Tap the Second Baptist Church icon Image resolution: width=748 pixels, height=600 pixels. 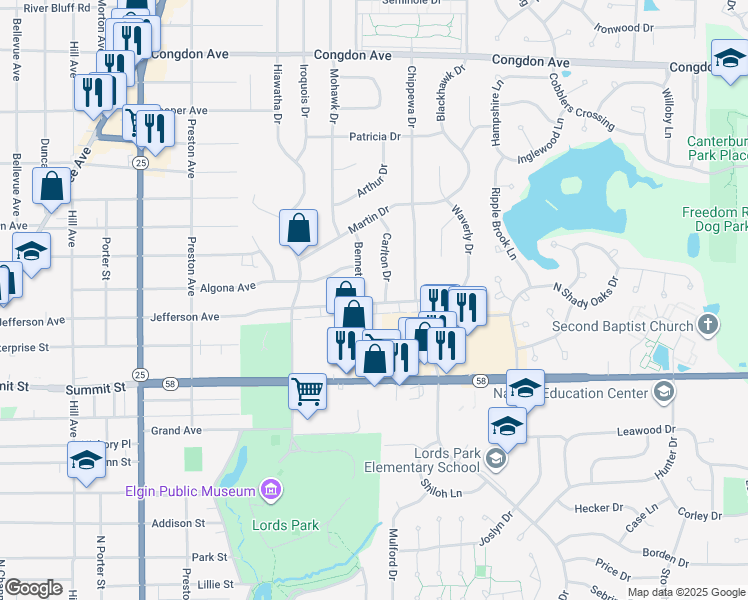[708, 325]
